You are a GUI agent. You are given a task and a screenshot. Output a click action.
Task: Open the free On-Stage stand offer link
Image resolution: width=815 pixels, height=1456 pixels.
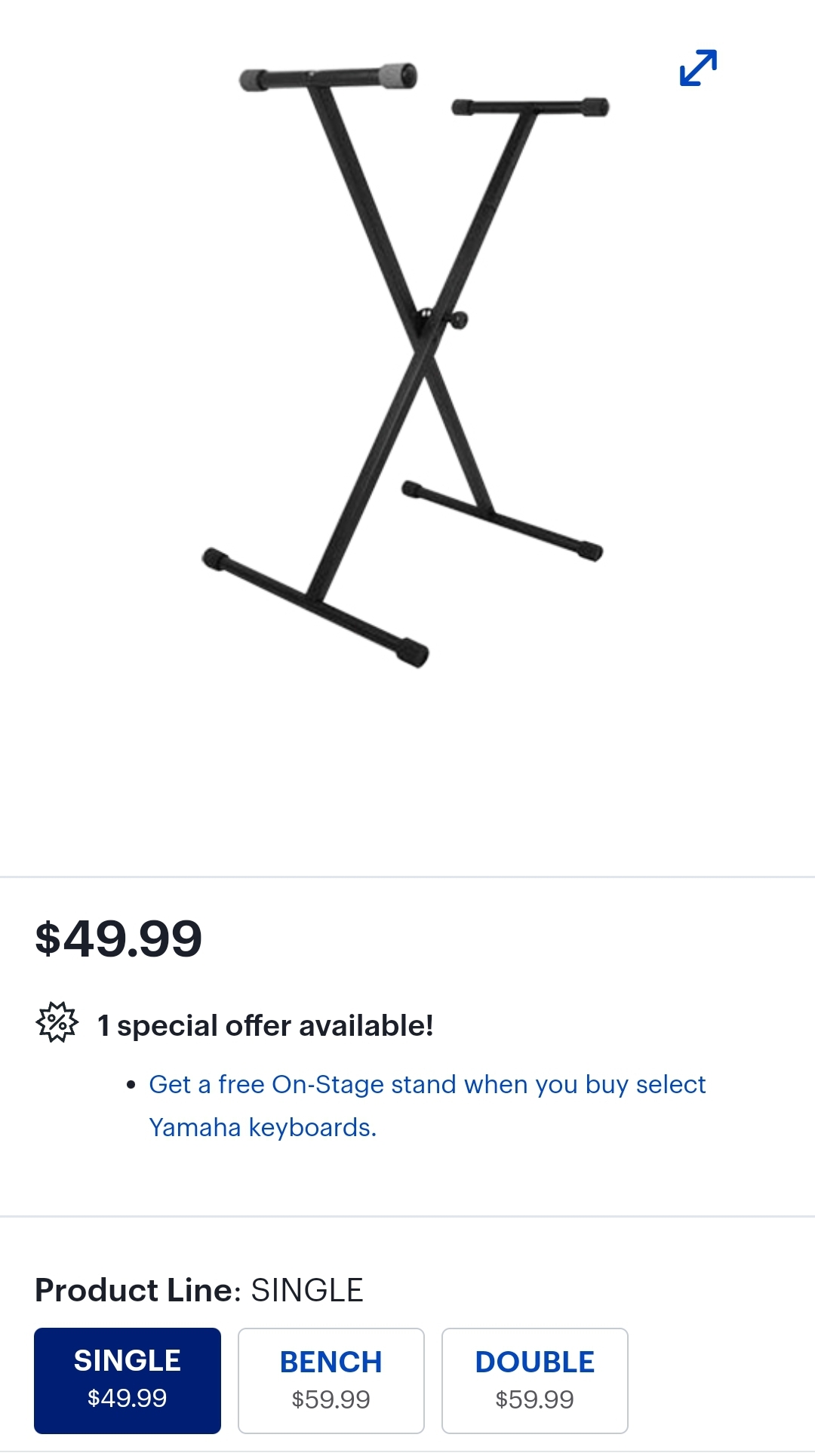point(427,1105)
